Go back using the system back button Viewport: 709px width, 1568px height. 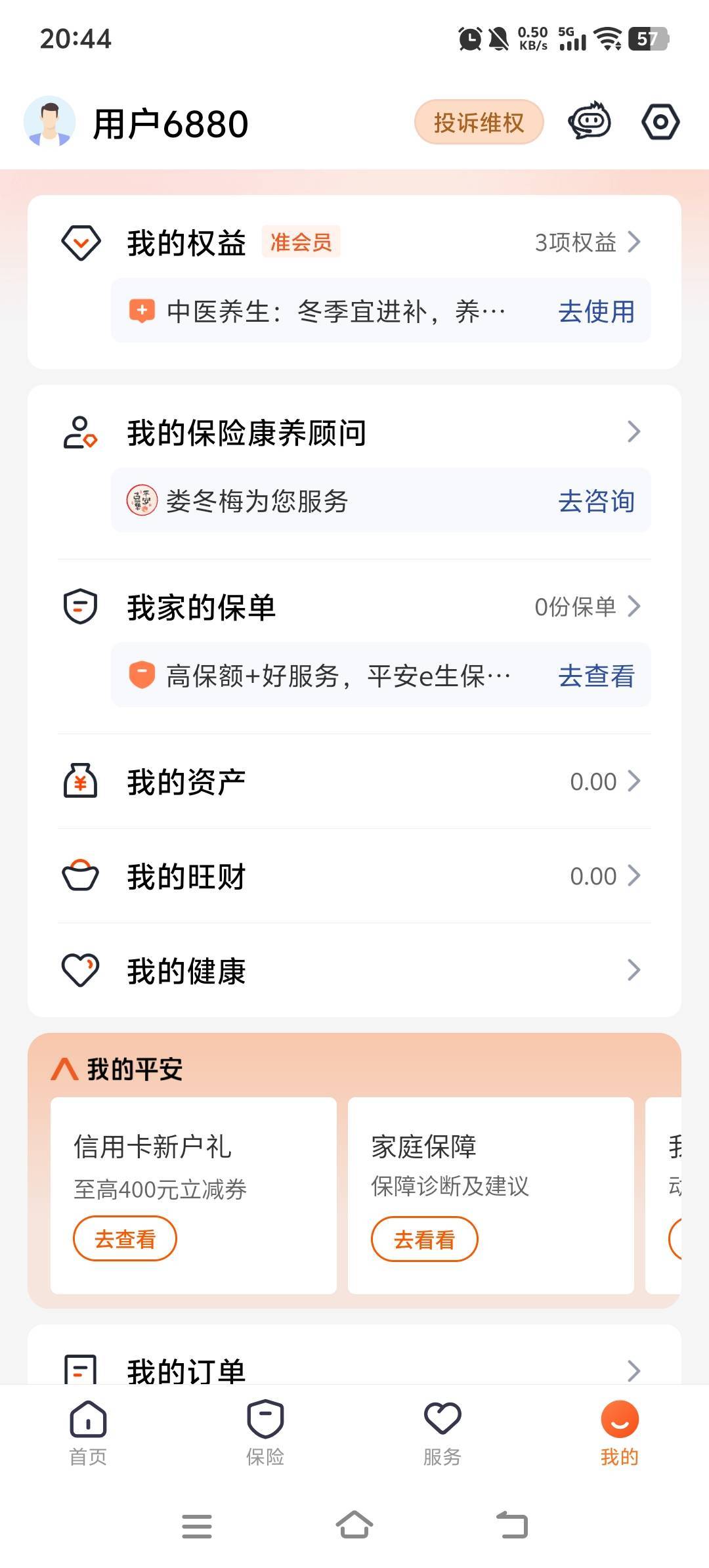coord(512,1525)
